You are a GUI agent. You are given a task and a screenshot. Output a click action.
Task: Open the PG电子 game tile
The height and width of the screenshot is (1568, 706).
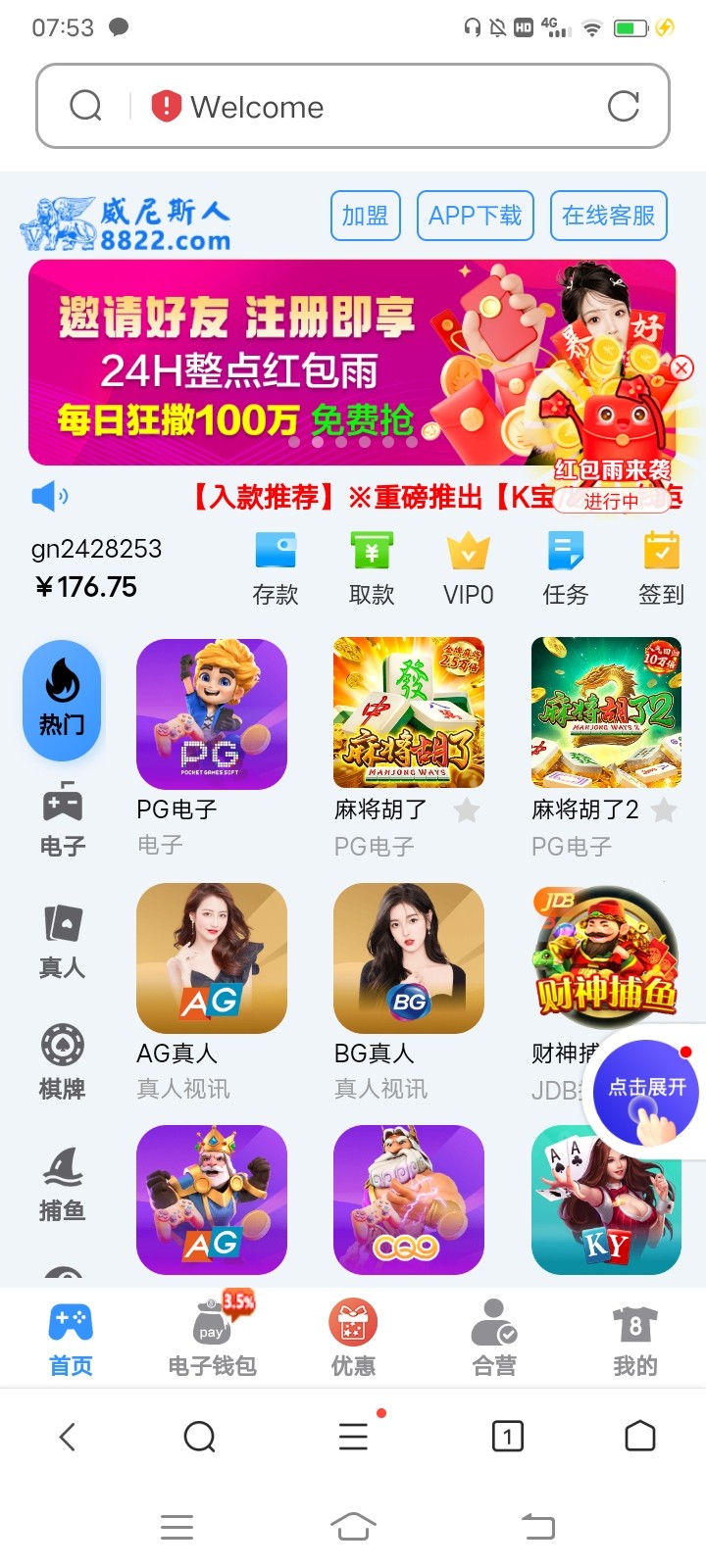pos(211,714)
